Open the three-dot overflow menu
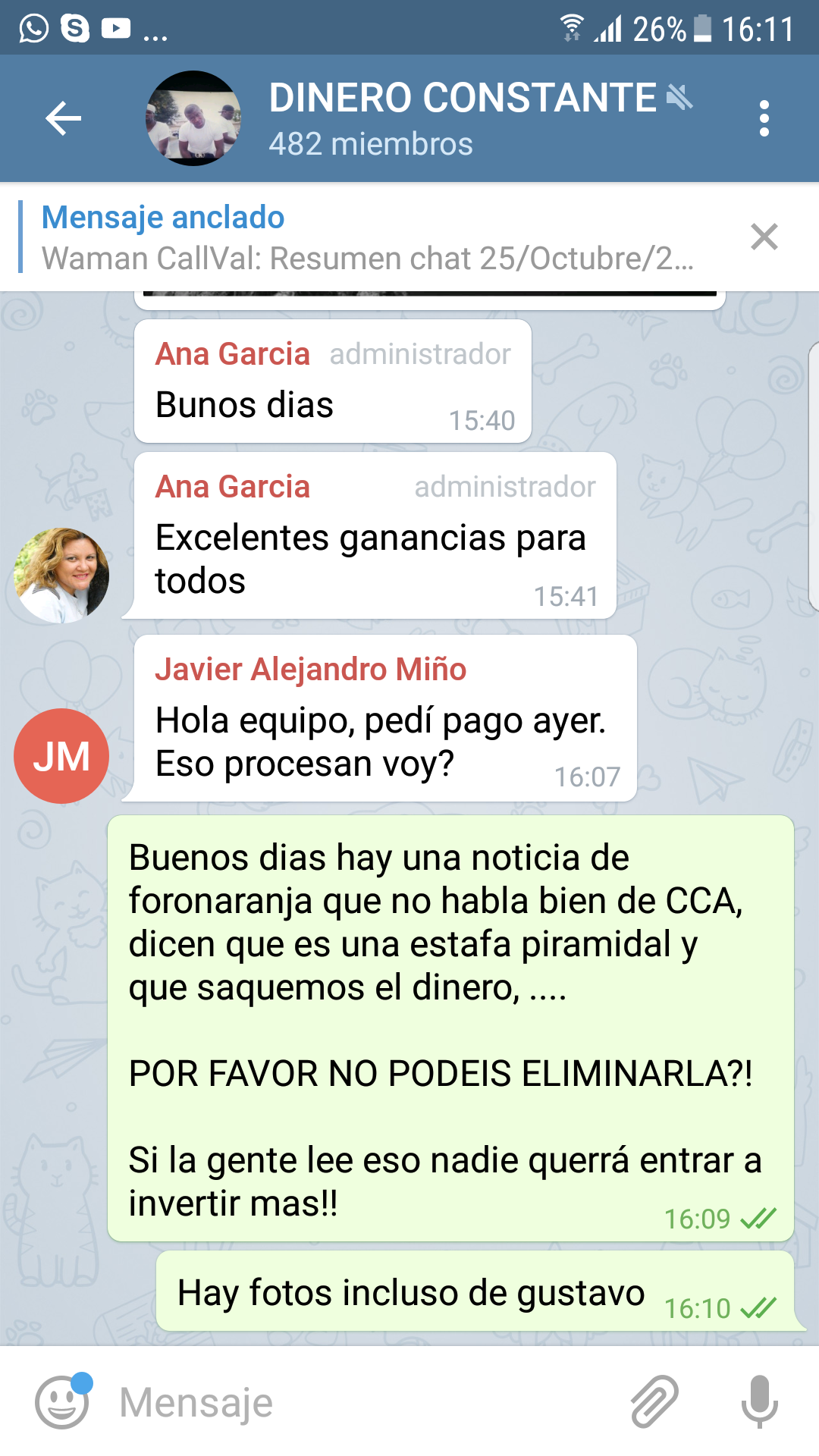This screenshot has width=819, height=1456. pyautogui.click(x=764, y=119)
